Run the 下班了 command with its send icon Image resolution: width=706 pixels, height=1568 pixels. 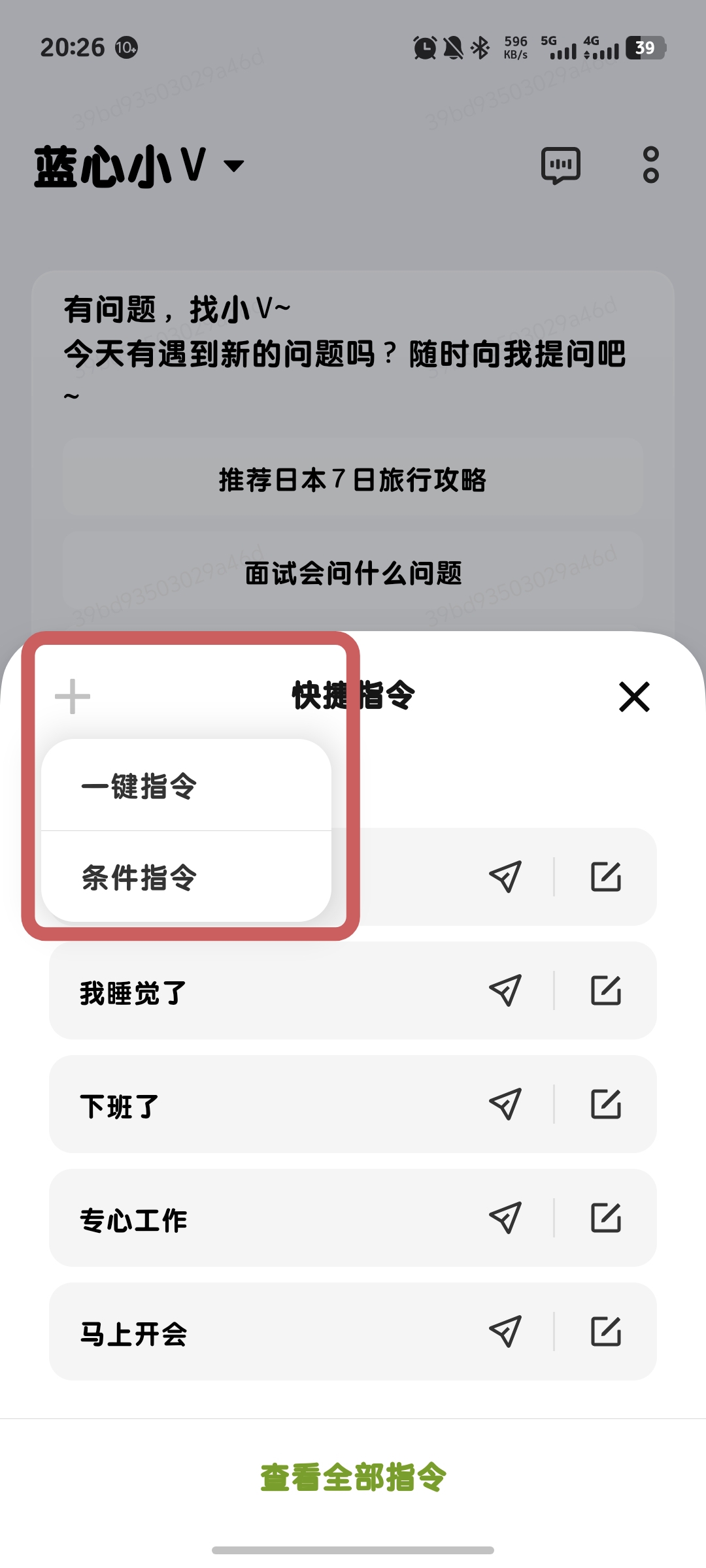tap(505, 1104)
